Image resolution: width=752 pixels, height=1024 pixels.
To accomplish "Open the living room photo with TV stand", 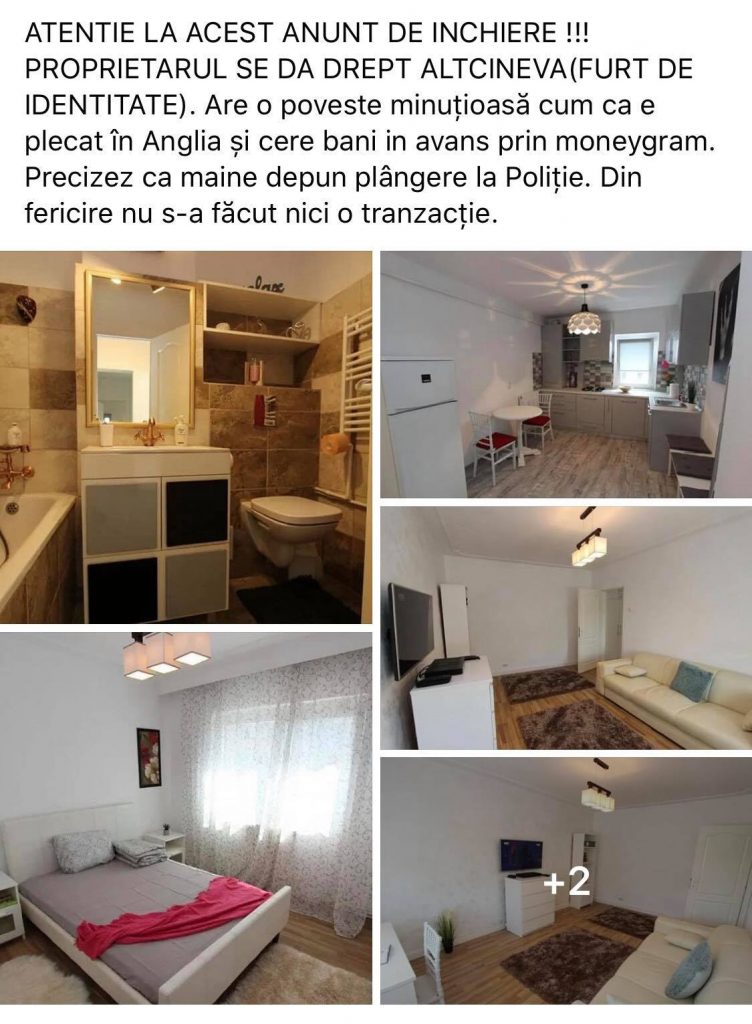I will [x=566, y=627].
